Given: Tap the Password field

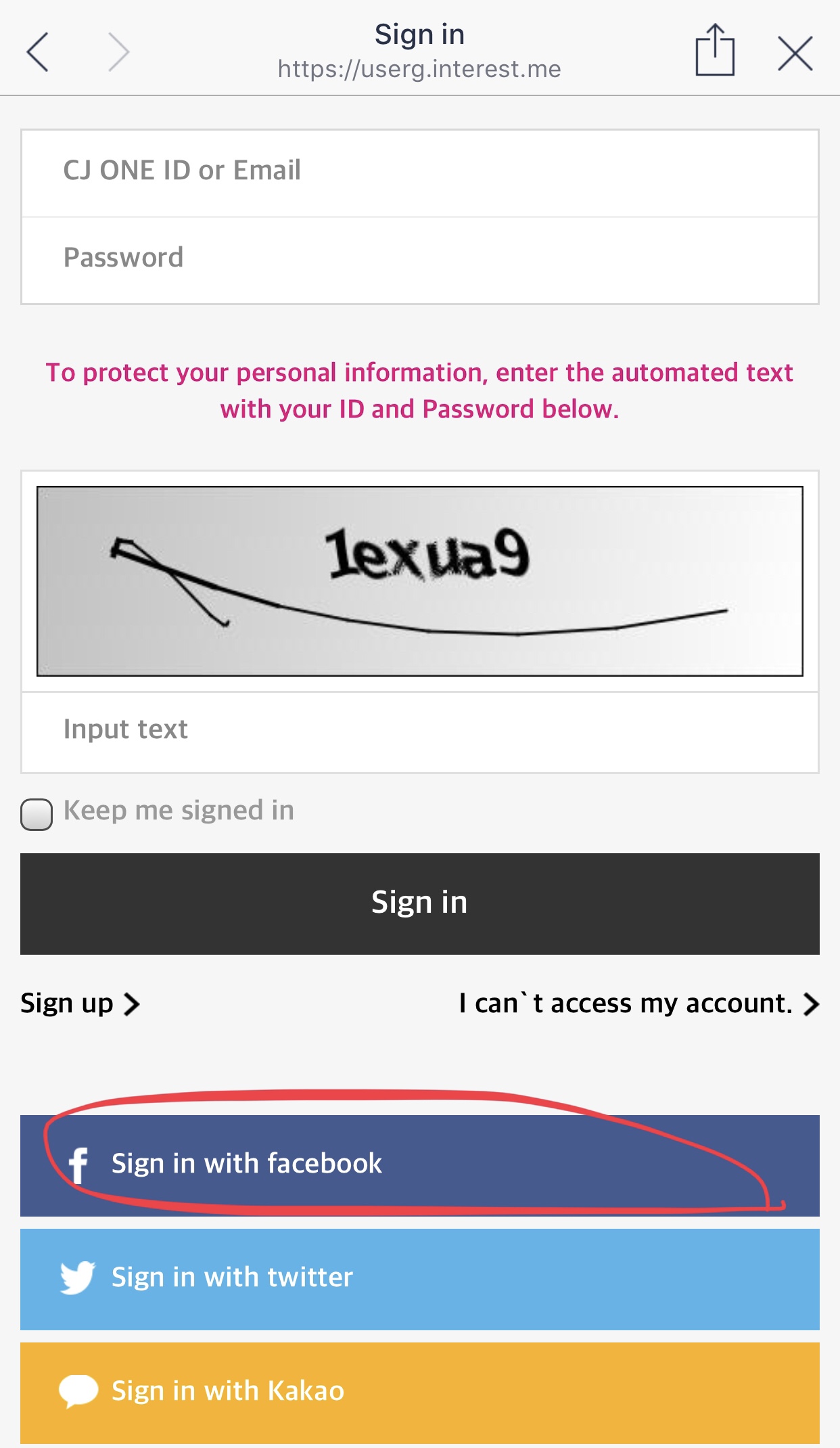Looking at the screenshot, I should 420,261.
